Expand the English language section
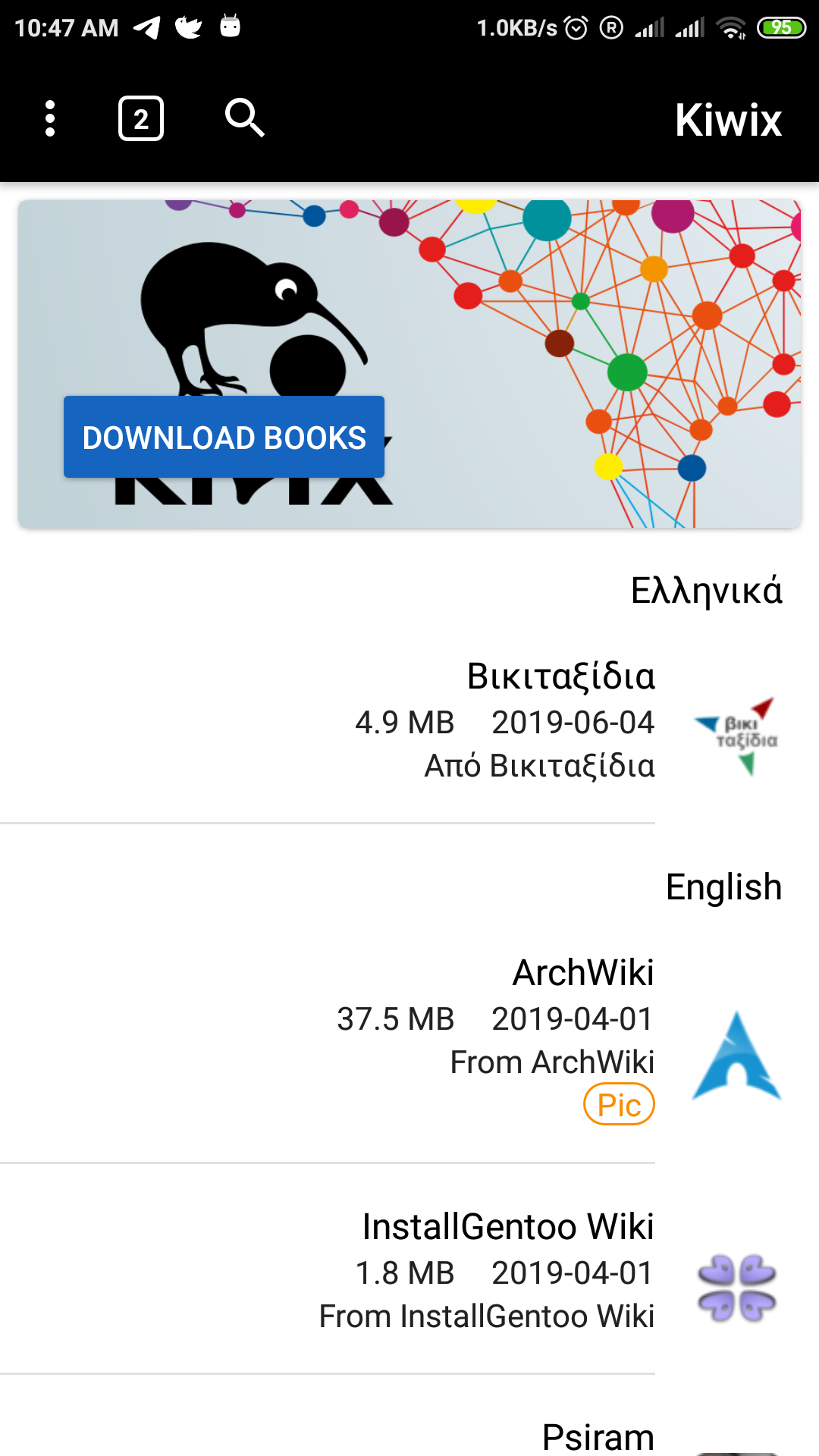This screenshot has height=1456, width=819. pos(723,886)
